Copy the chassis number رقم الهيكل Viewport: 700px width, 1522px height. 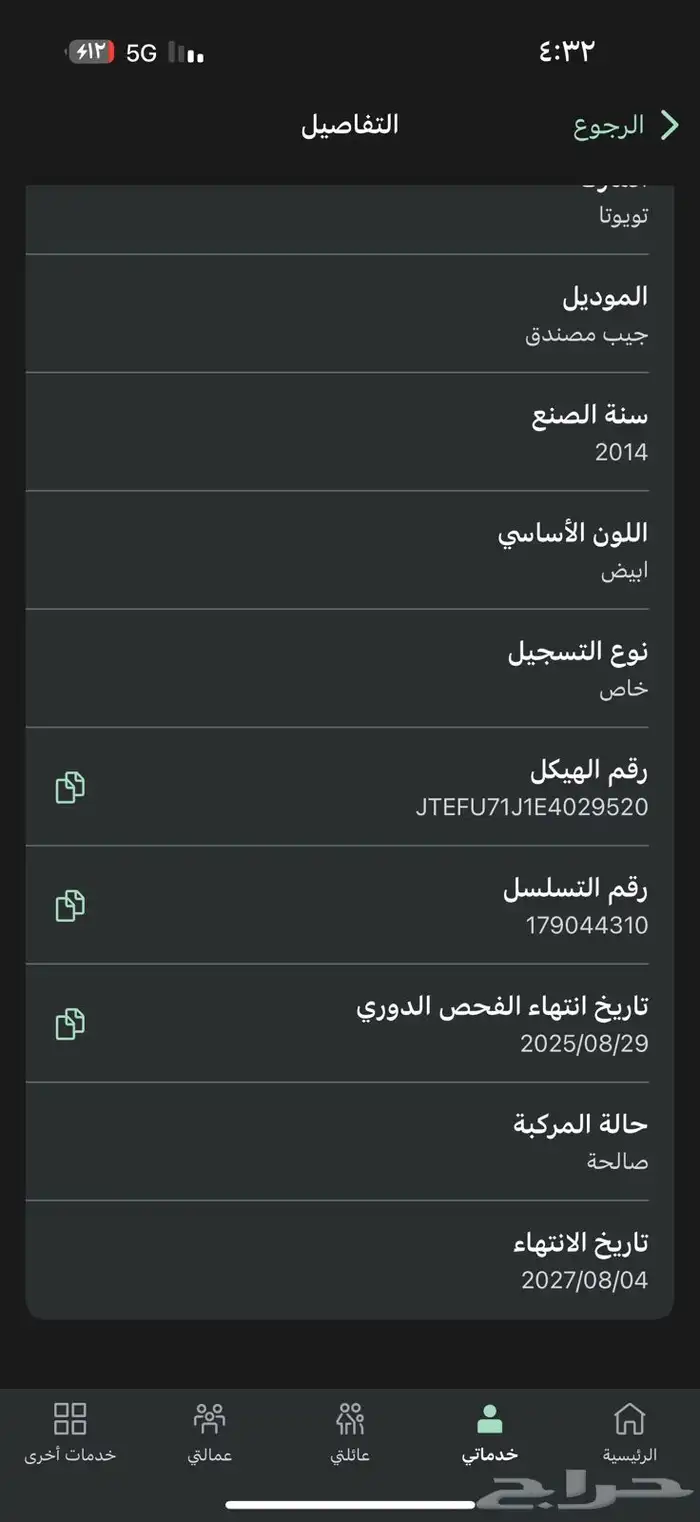tap(69, 788)
